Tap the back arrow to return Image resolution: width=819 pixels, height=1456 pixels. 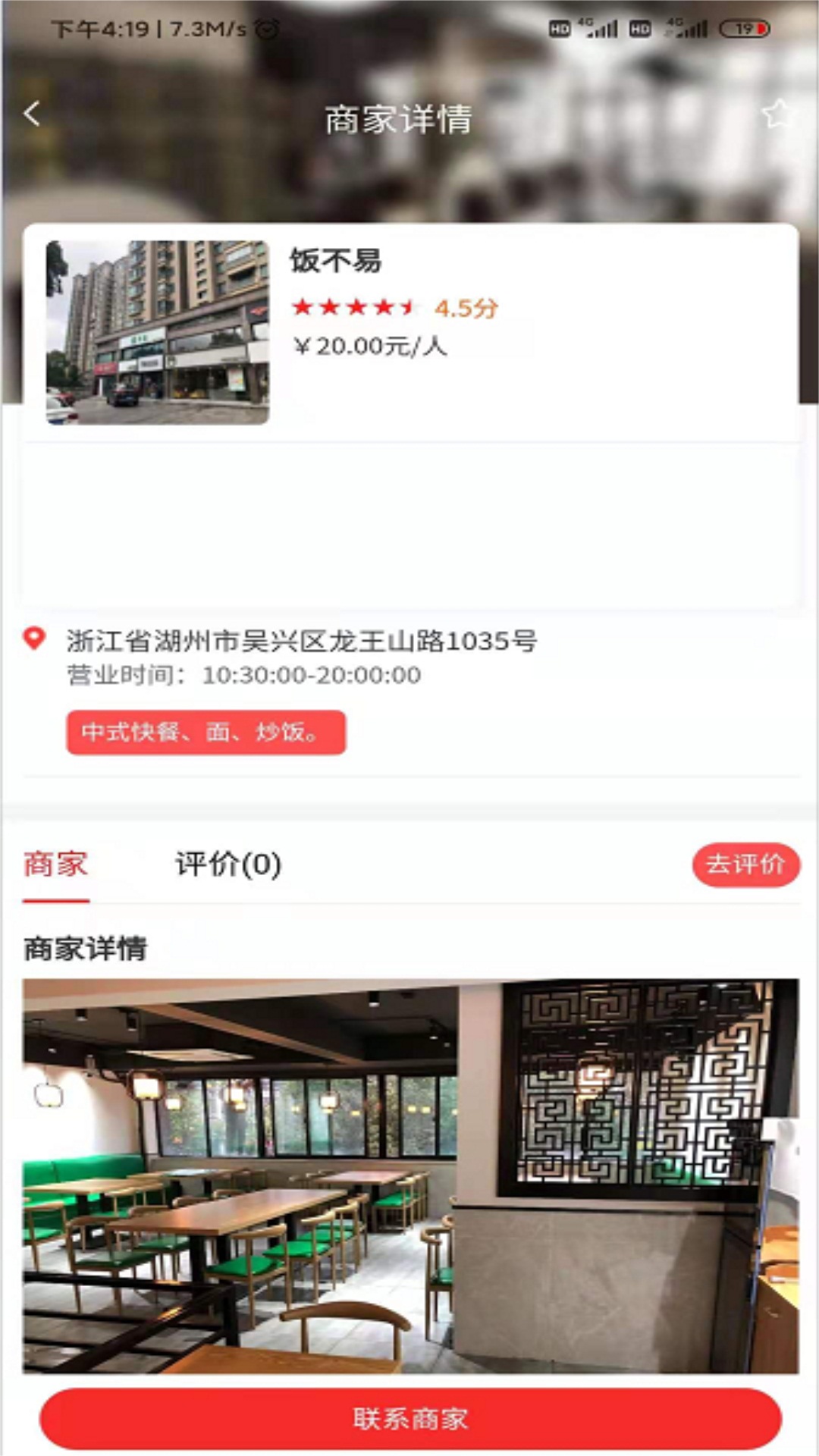tap(32, 114)
